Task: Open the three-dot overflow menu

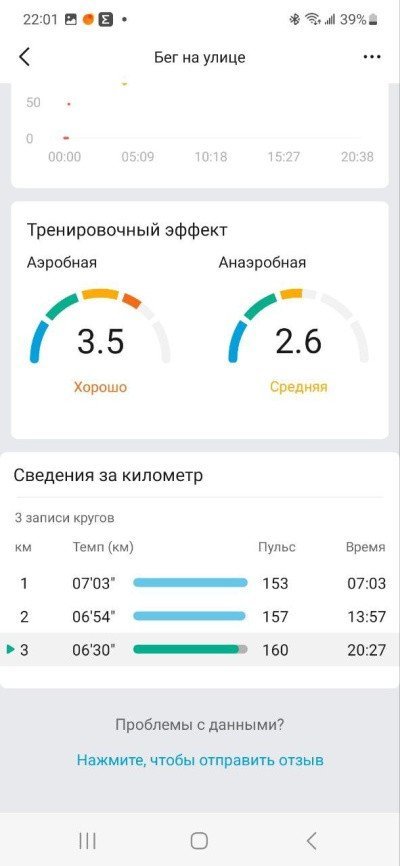Action: pyautogui.click(x=372, y=57)
